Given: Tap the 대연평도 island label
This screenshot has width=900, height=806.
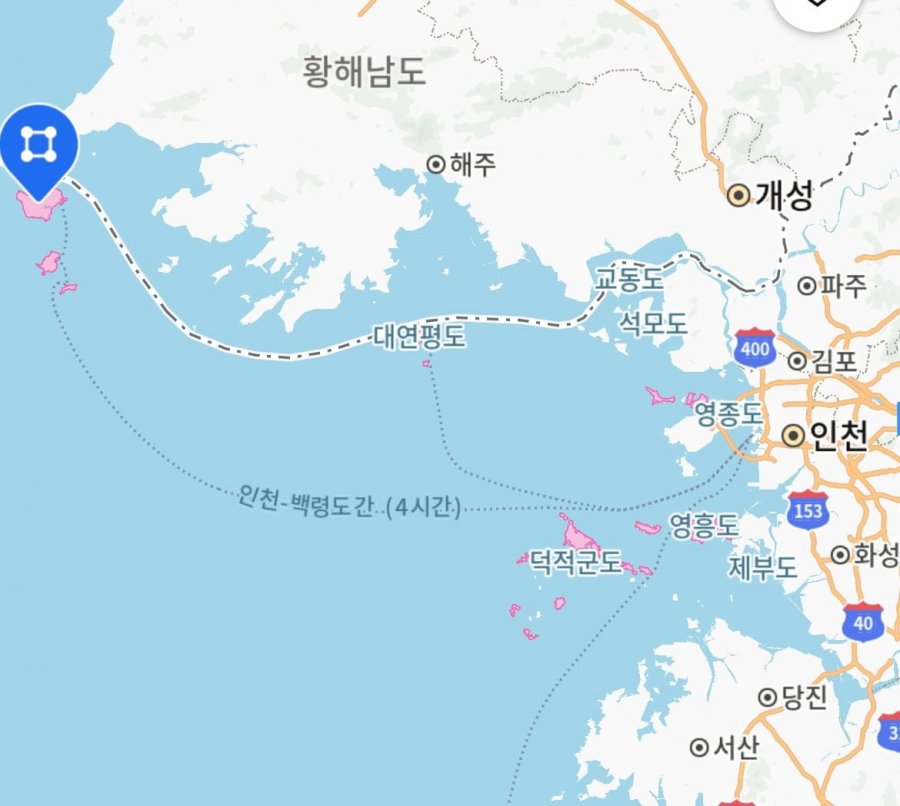Looking at the screenshot, I should pos(420,336).
